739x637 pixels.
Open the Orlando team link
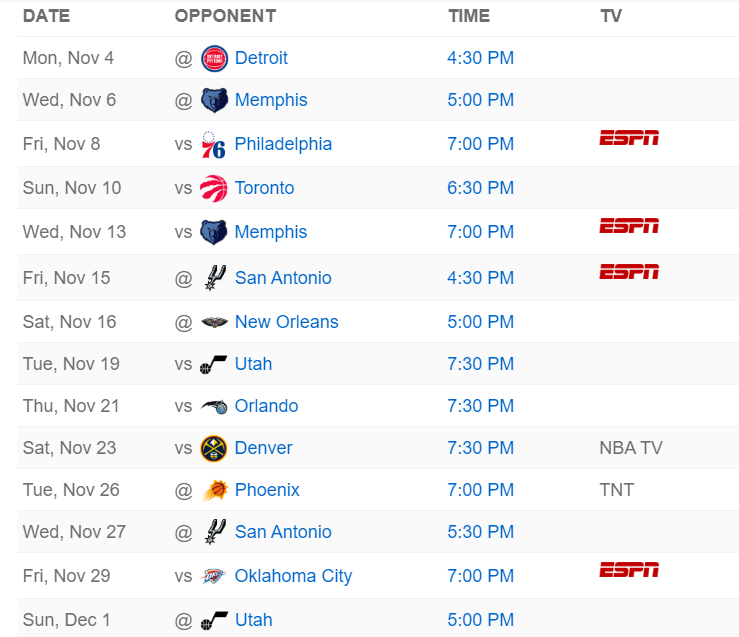click(x=266, y=406)
